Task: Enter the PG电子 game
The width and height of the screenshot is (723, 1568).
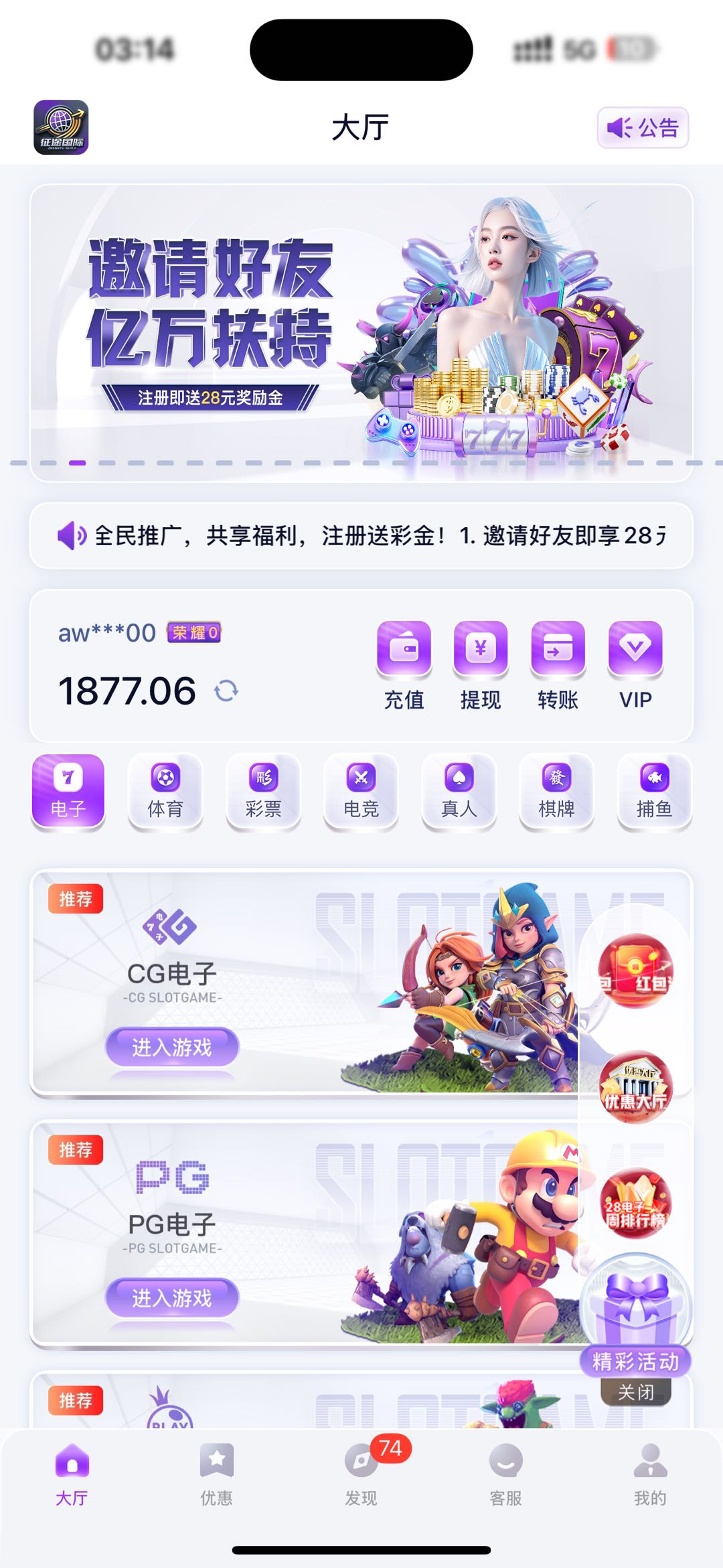Action: pyautogui.click(x=172, y=1297)
